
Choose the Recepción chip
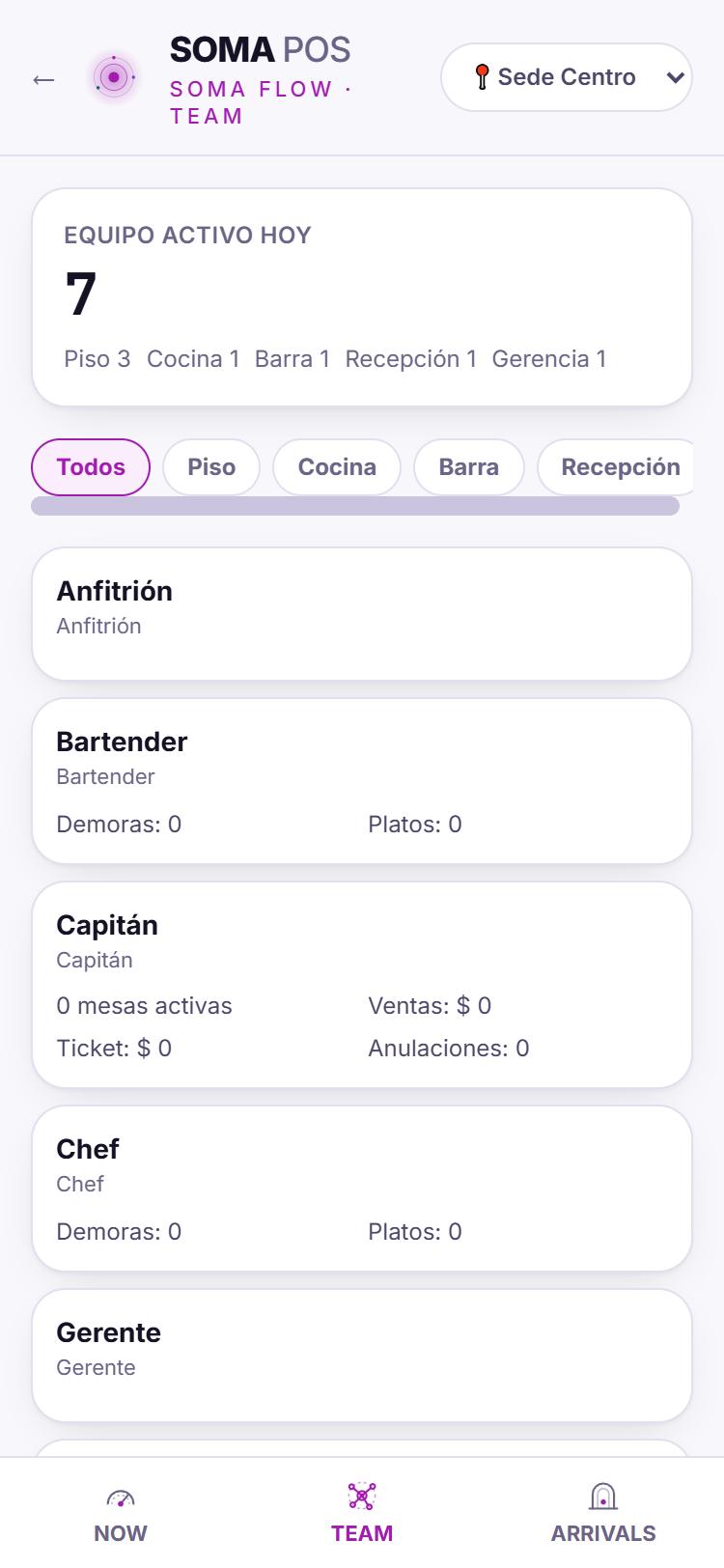click(616, 467)
